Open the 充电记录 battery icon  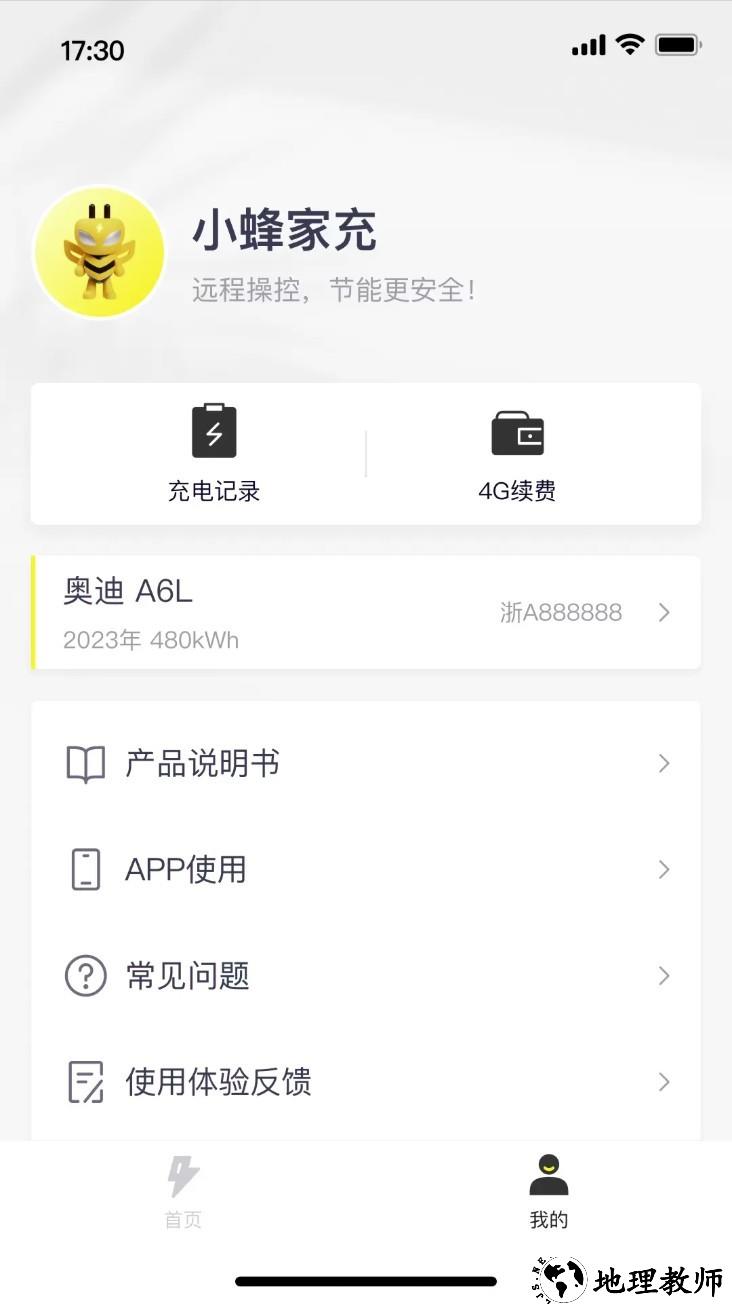pyautogui.click(x=213, y=430)
